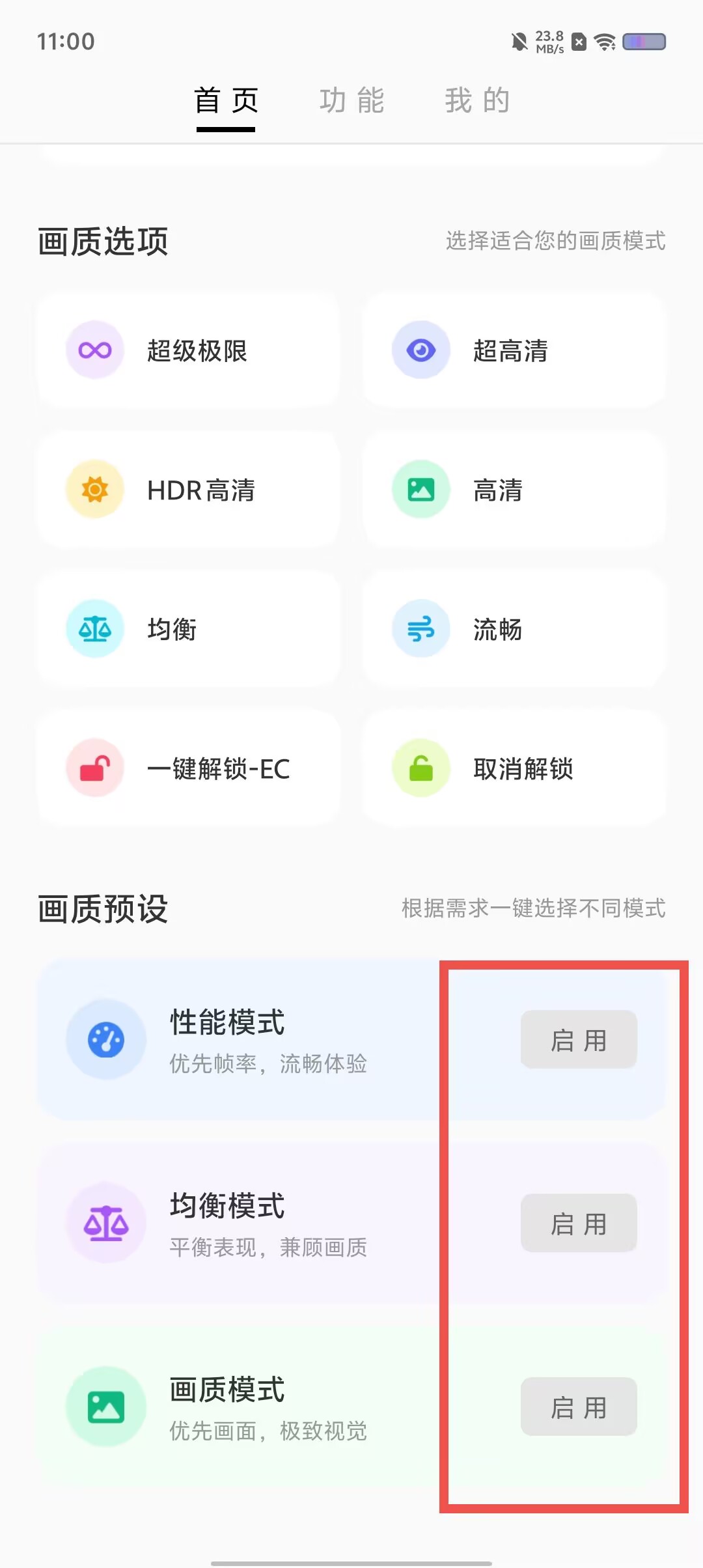703x1568 pixels.
Task: Enable 性能模式 with its 启用 button
Action: [579, 1039]
